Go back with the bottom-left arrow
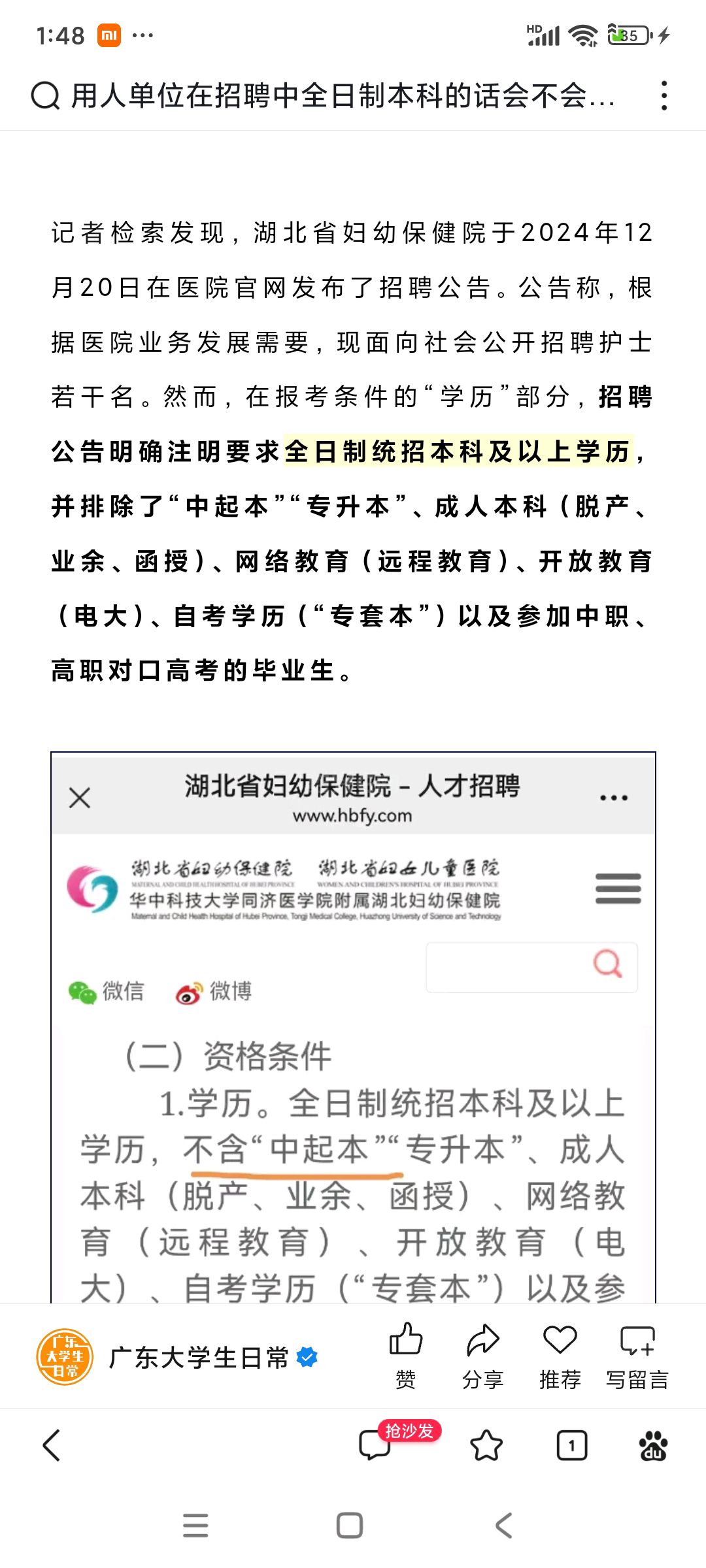706x1568 pixels. point(52,1445)
